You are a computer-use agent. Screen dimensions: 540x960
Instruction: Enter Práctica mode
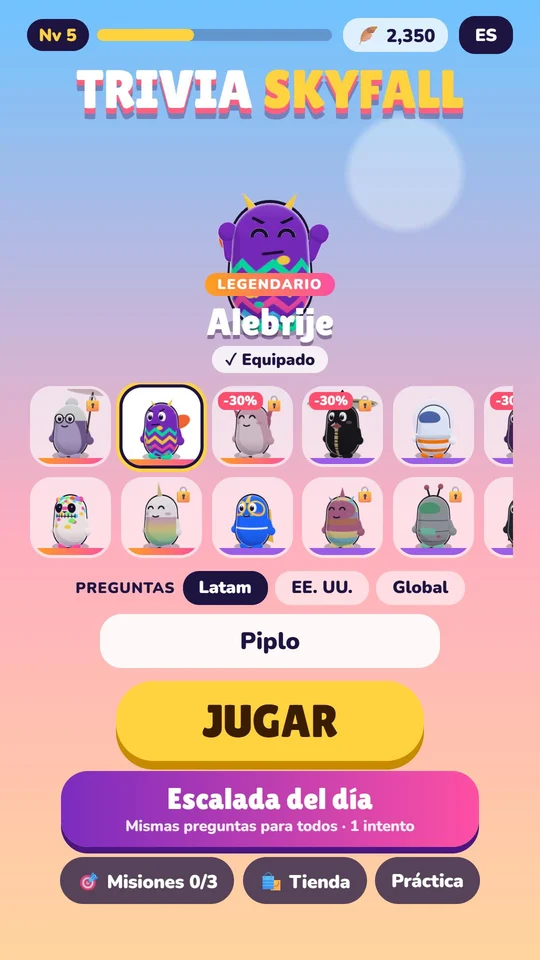(x=427, y=880)
